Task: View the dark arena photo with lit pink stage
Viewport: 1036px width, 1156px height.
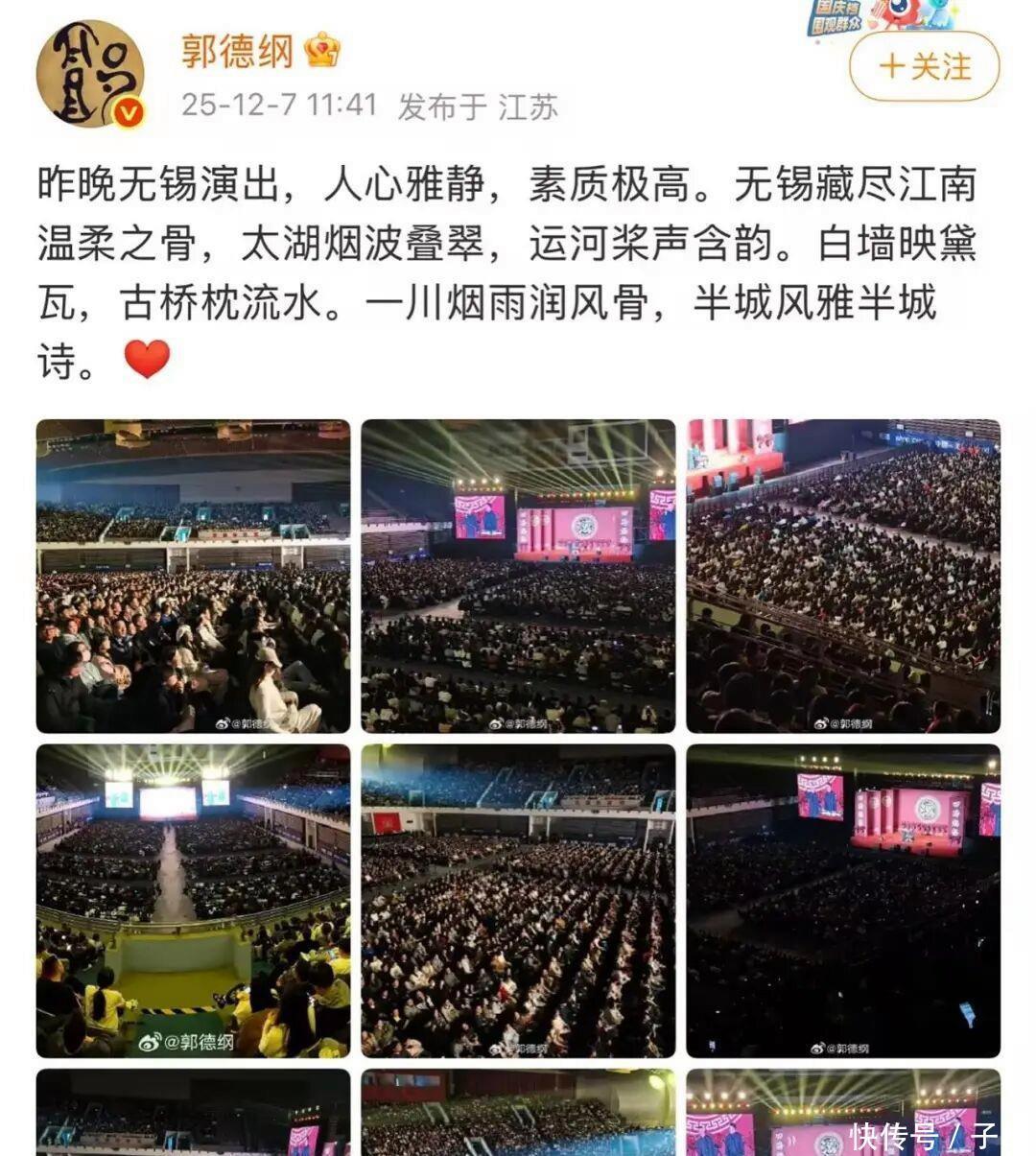Action: 843,901
